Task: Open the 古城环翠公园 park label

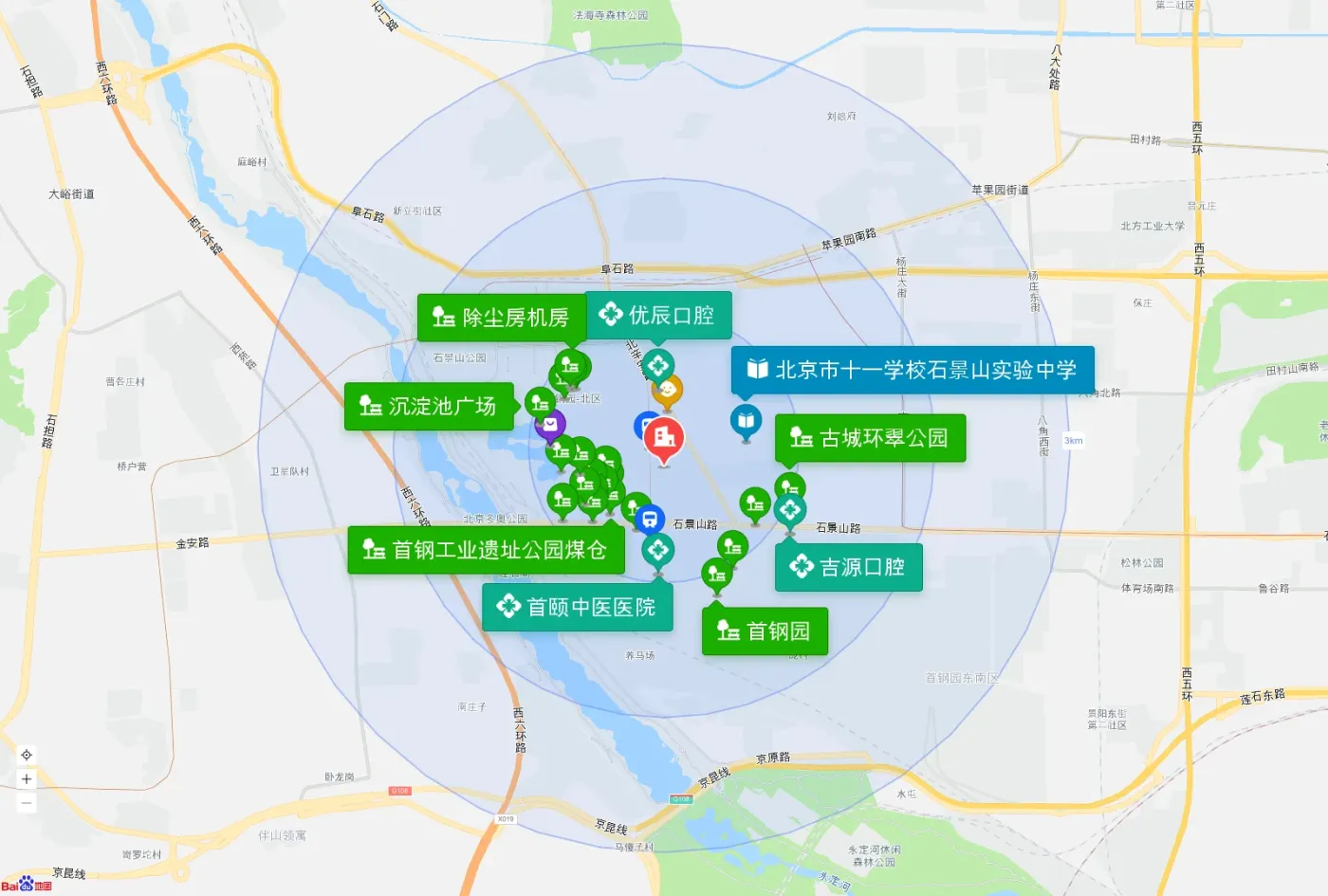Action: click(870, 438)
